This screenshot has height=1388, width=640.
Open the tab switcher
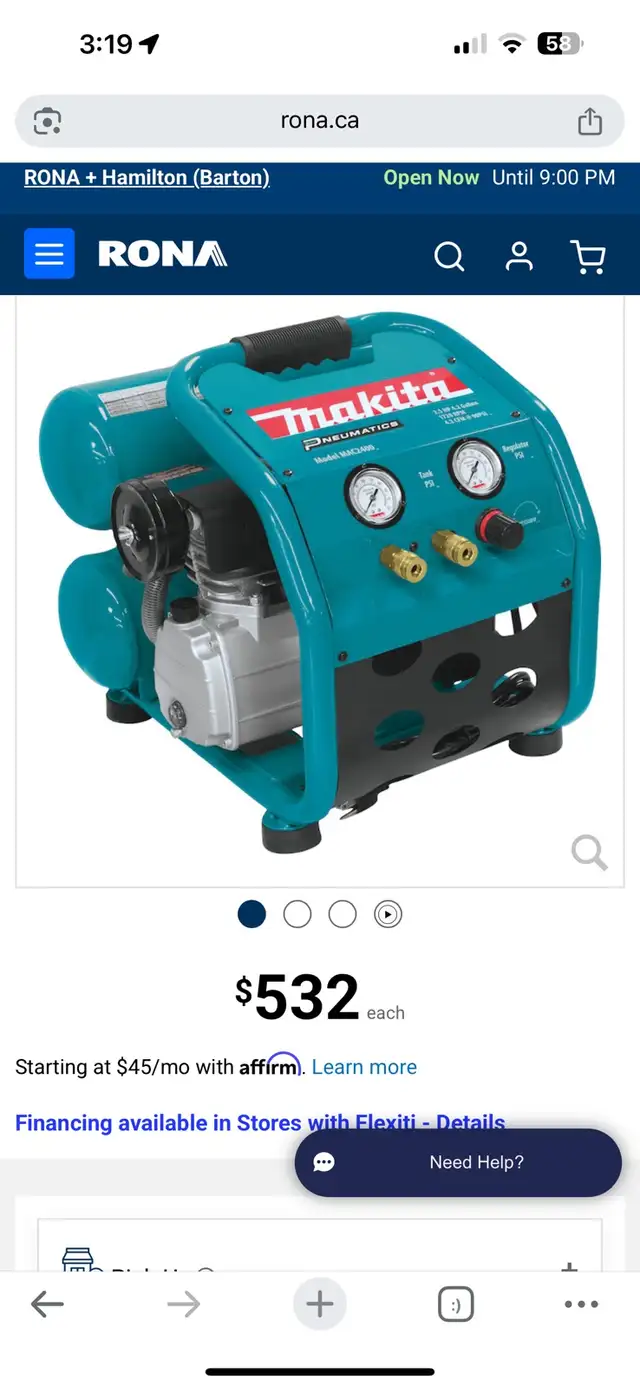click(456, 1305)
